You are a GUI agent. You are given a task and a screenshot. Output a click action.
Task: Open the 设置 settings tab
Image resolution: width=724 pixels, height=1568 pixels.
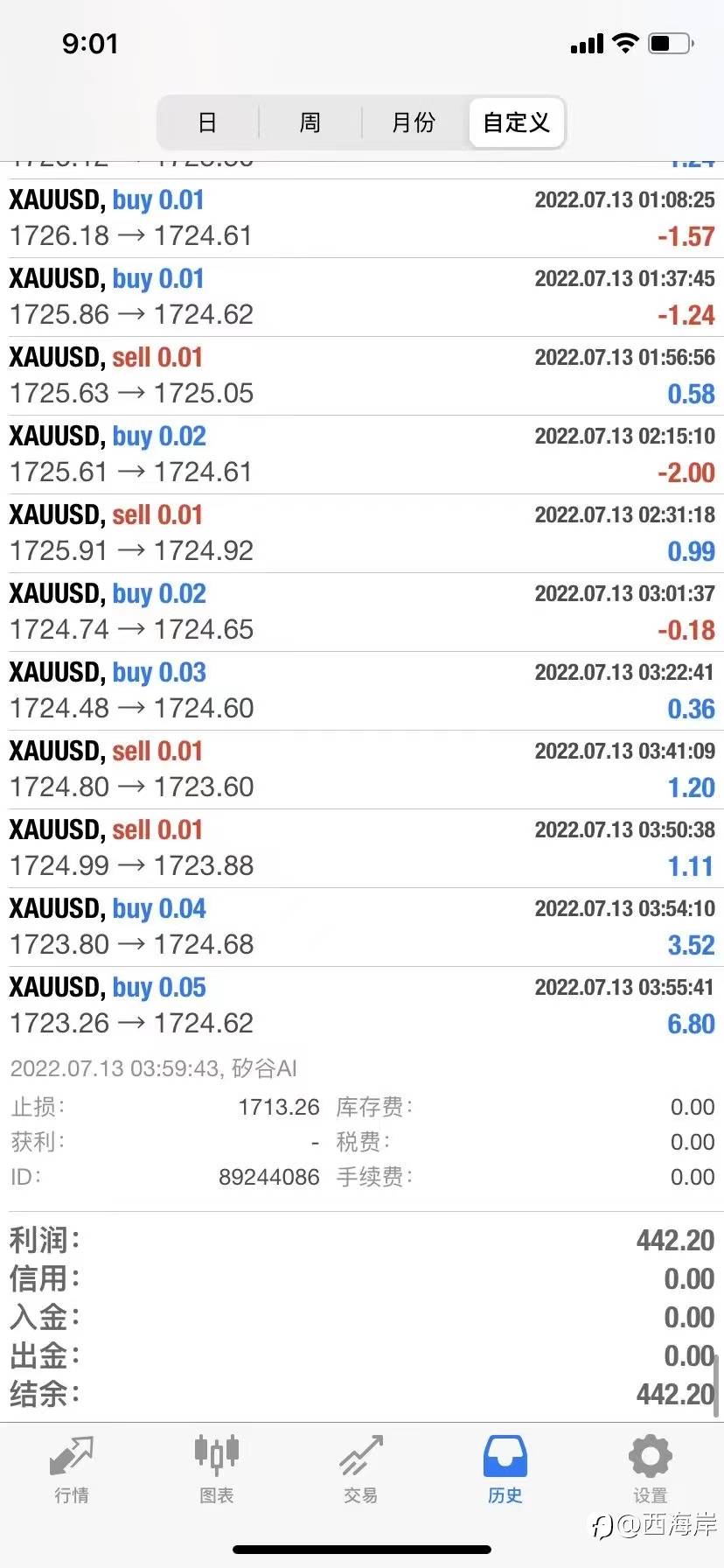click(x=650, y=1469)
